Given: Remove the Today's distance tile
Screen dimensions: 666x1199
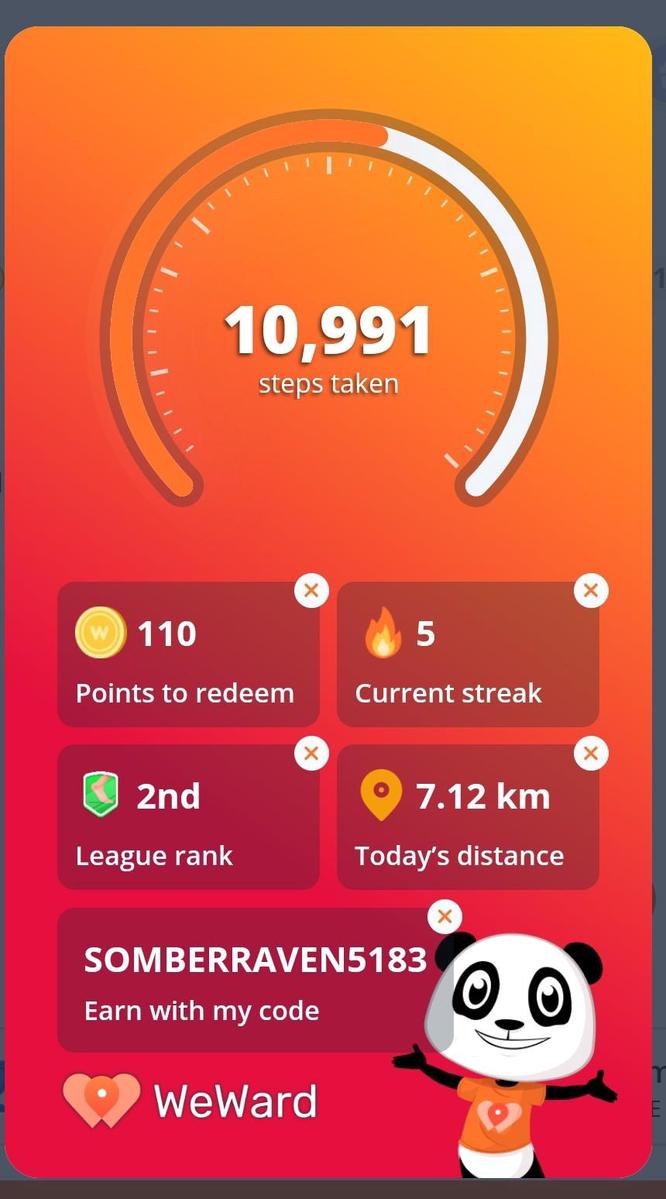Looking at the screenshot, I should 591,753.
